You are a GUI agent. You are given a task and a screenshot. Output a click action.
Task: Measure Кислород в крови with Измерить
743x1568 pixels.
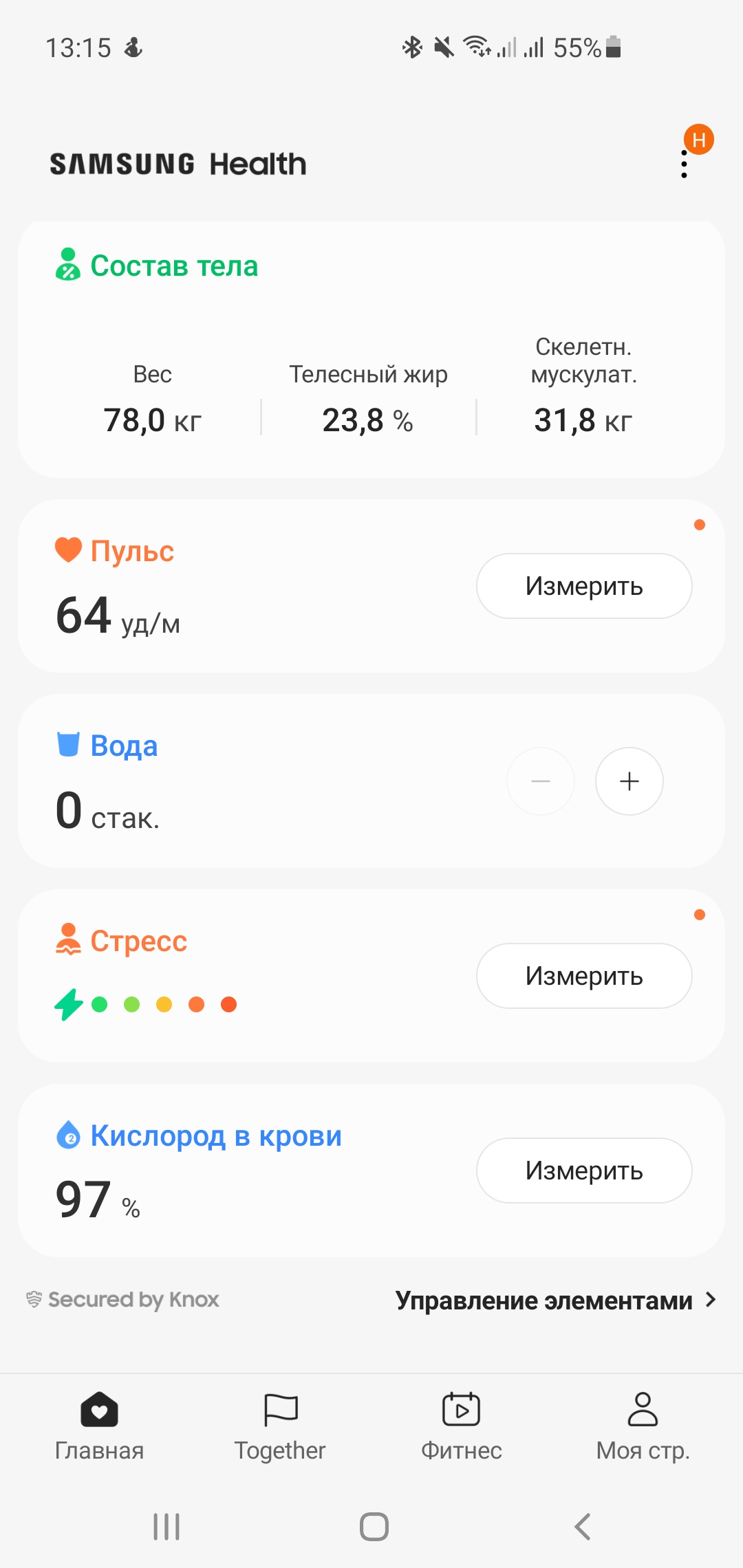pyautogui.click(x=583, y=1170)
